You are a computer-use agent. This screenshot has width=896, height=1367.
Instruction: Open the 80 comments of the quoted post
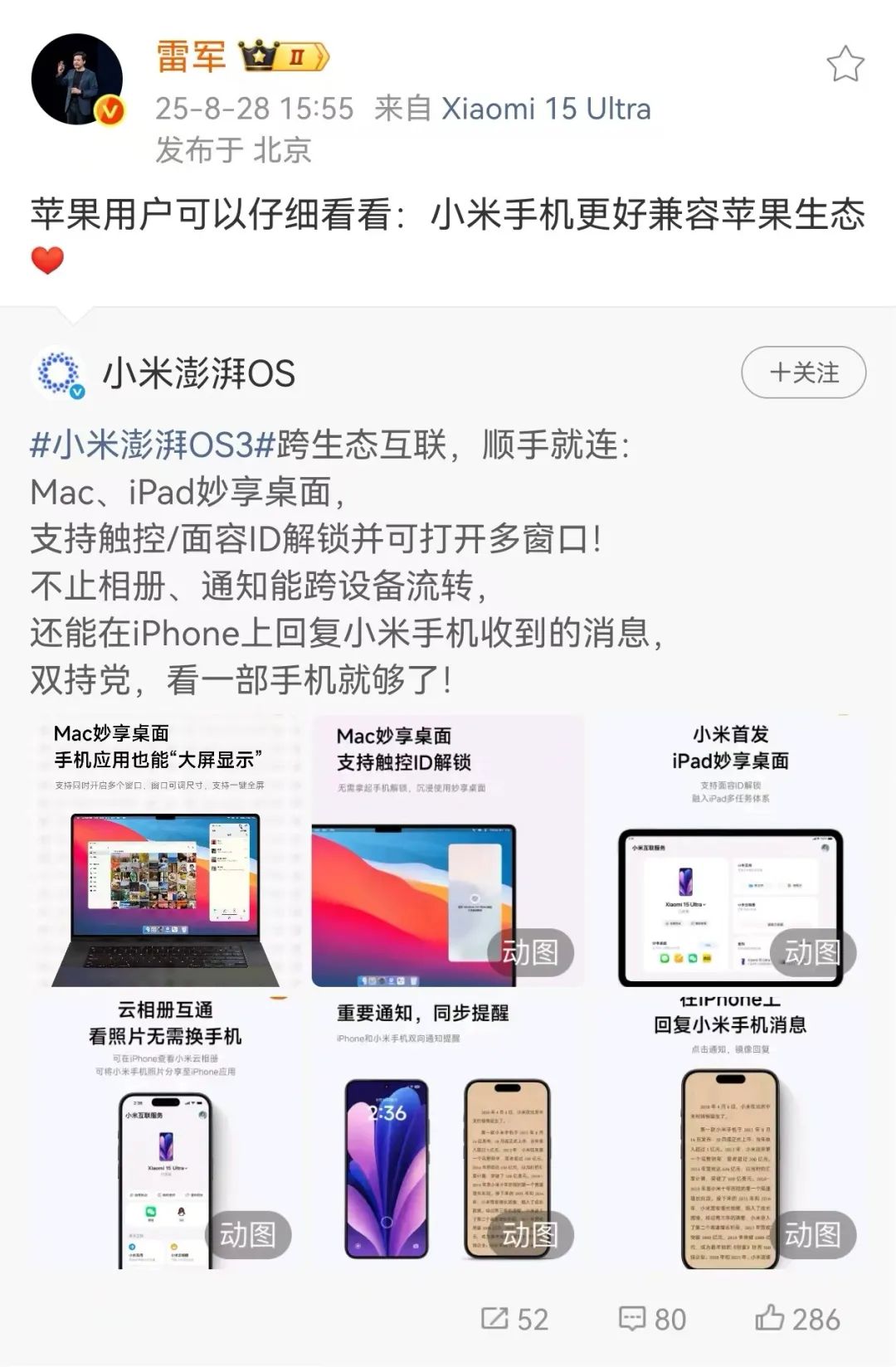(x=653, y=1319)
